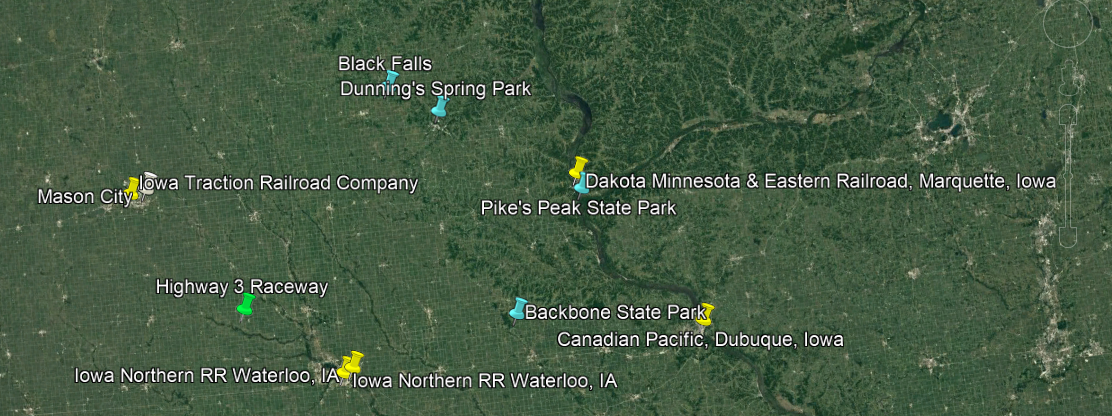Open Dakota Minnesota & Eastern Railroad pin
This screenshot has height=416, width=1112.
pos(577,166)
